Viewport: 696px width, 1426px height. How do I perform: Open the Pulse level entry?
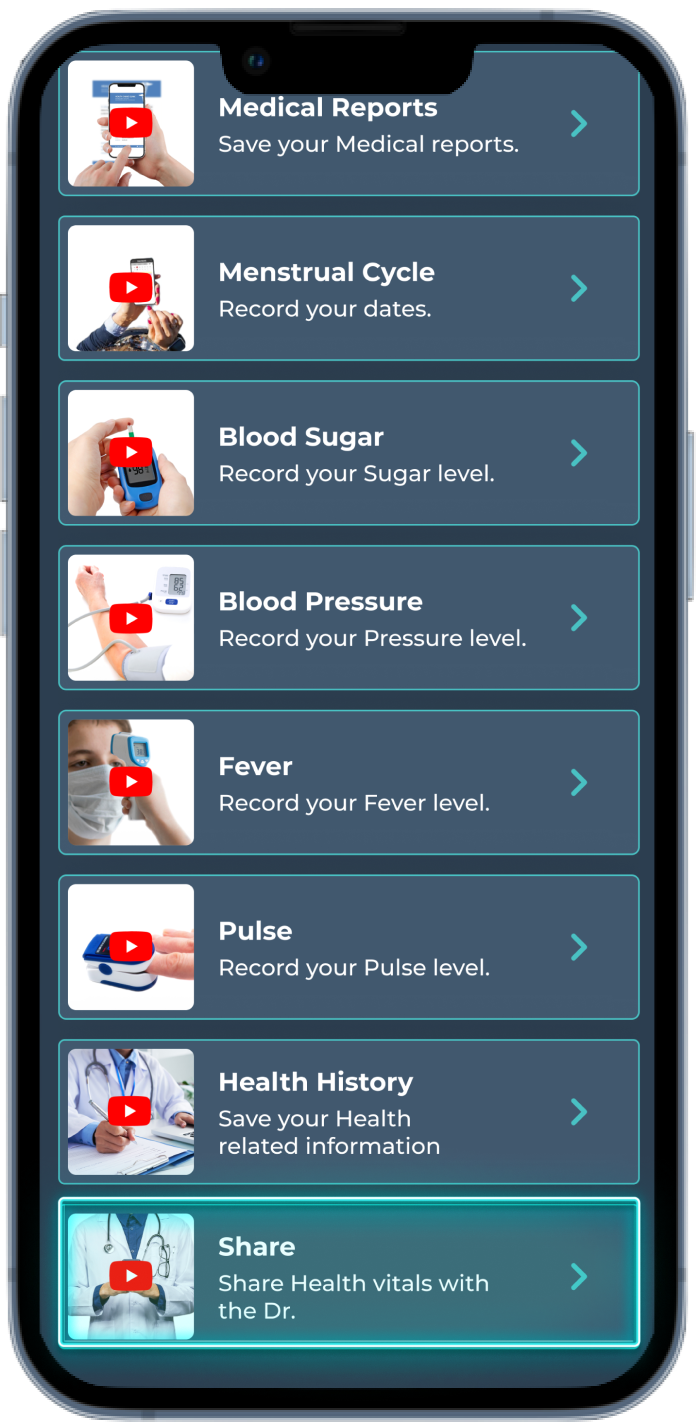pyautogui.click(x=348, y=947)
